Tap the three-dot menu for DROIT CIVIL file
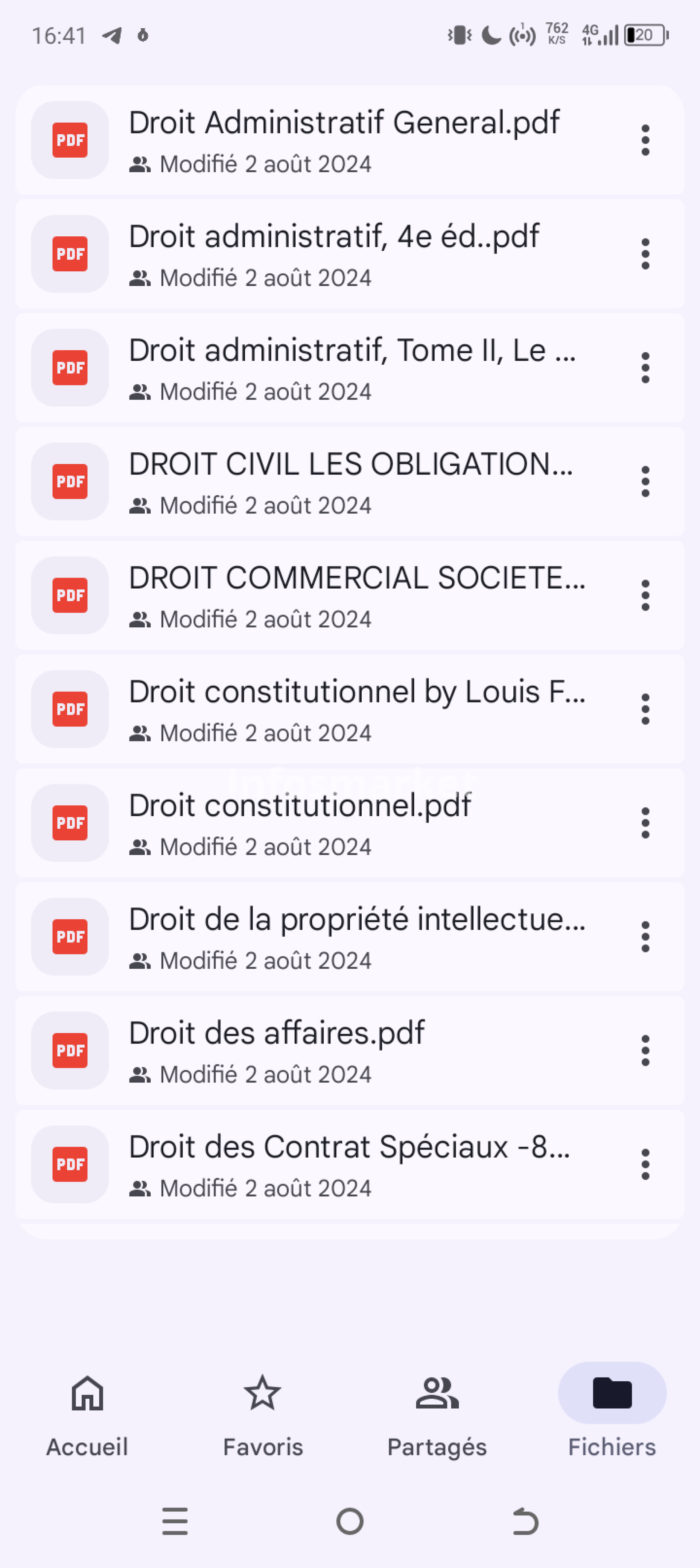 [645, 481]
